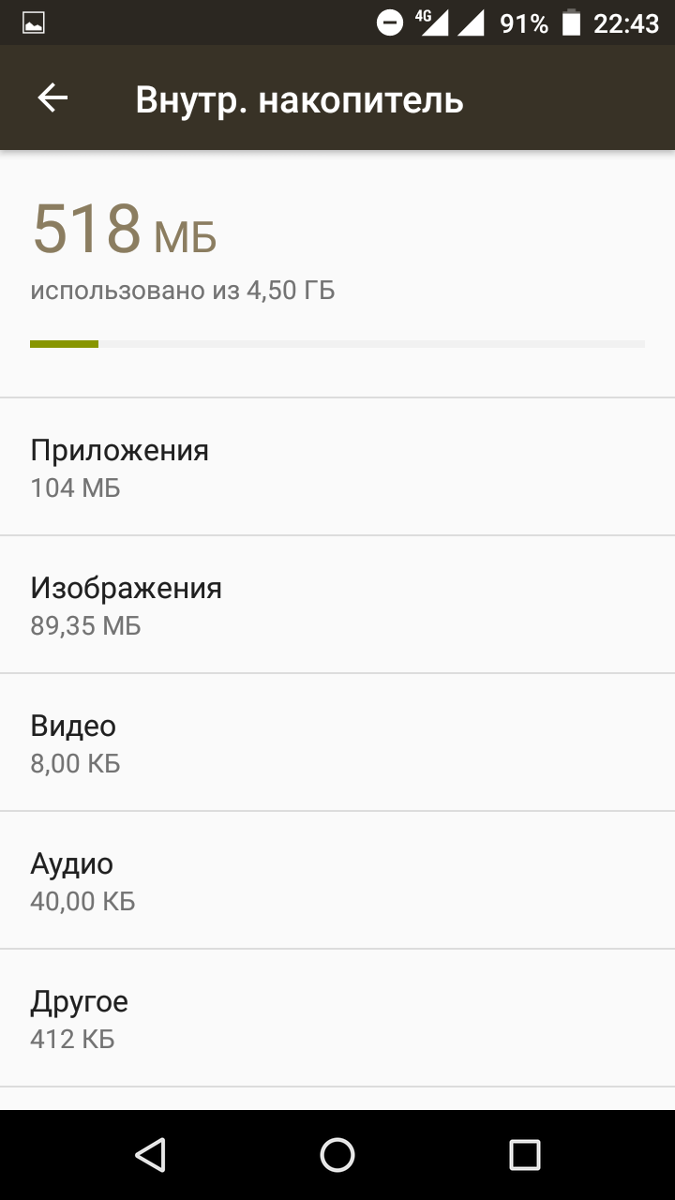675x1200 pixels.
Task: Go back from Внутр. накопитель screen
Action: [53, 98]
